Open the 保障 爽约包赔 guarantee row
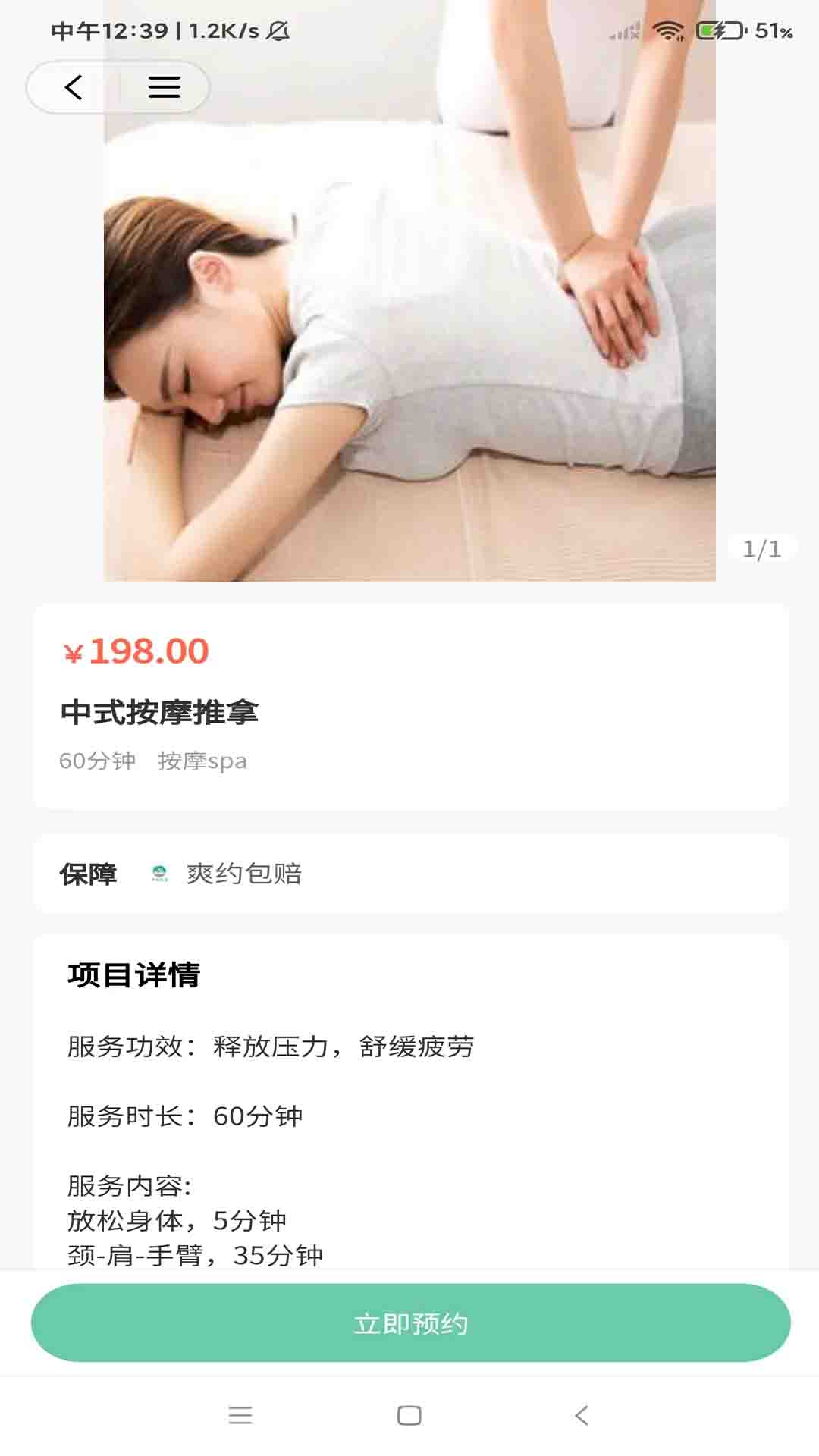The image size is (819, 1456). [x=410, y=874]
